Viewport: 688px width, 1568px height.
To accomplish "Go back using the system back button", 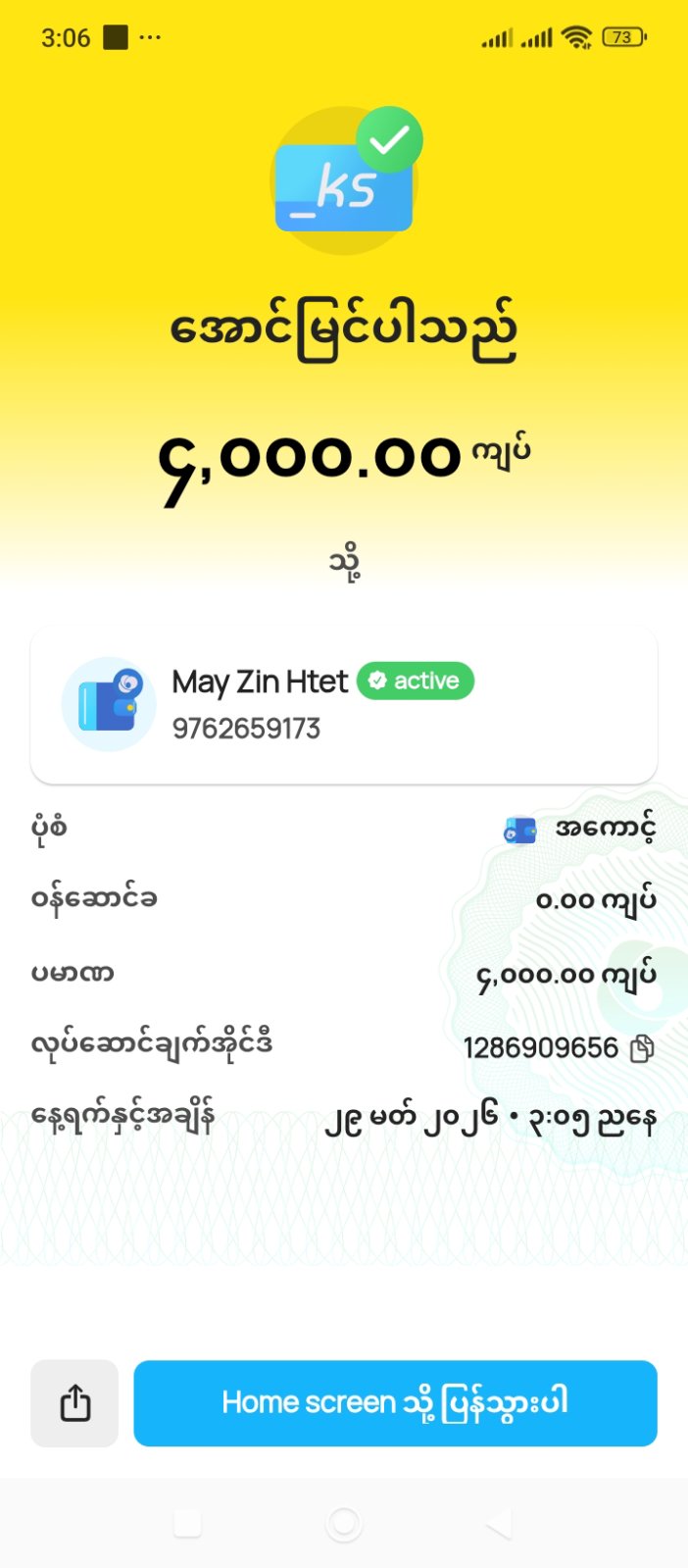I will coord(499,1524).
